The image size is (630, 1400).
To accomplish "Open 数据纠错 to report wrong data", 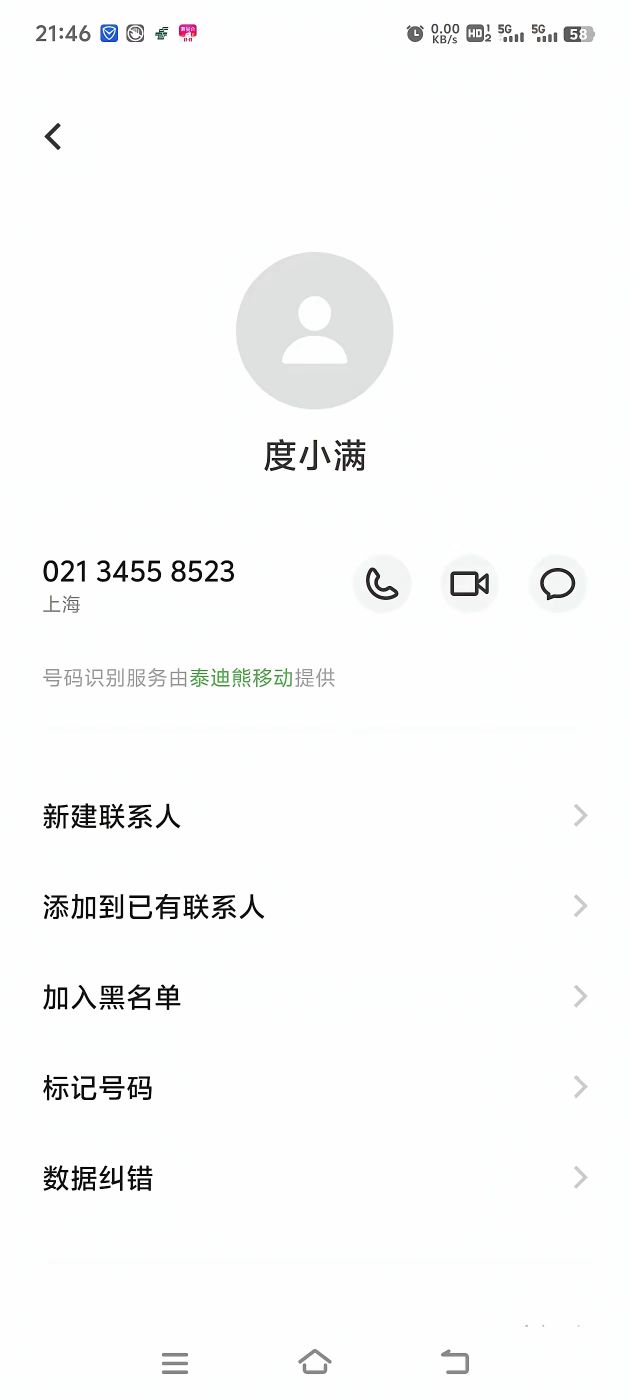I will tap(314, 1178).
